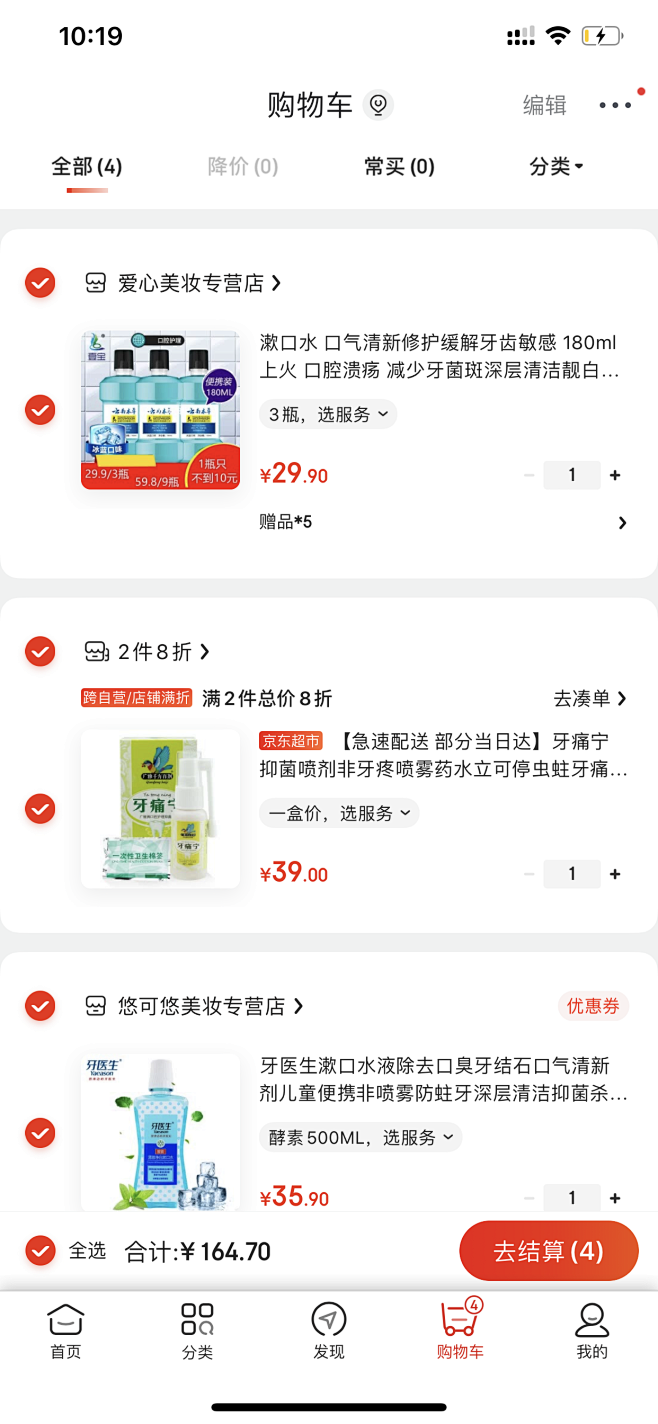The height and width of the screenshot is (1424, 658).
Task: Open the 牙痛宁 spray product image
Action: tap(160, 809)
